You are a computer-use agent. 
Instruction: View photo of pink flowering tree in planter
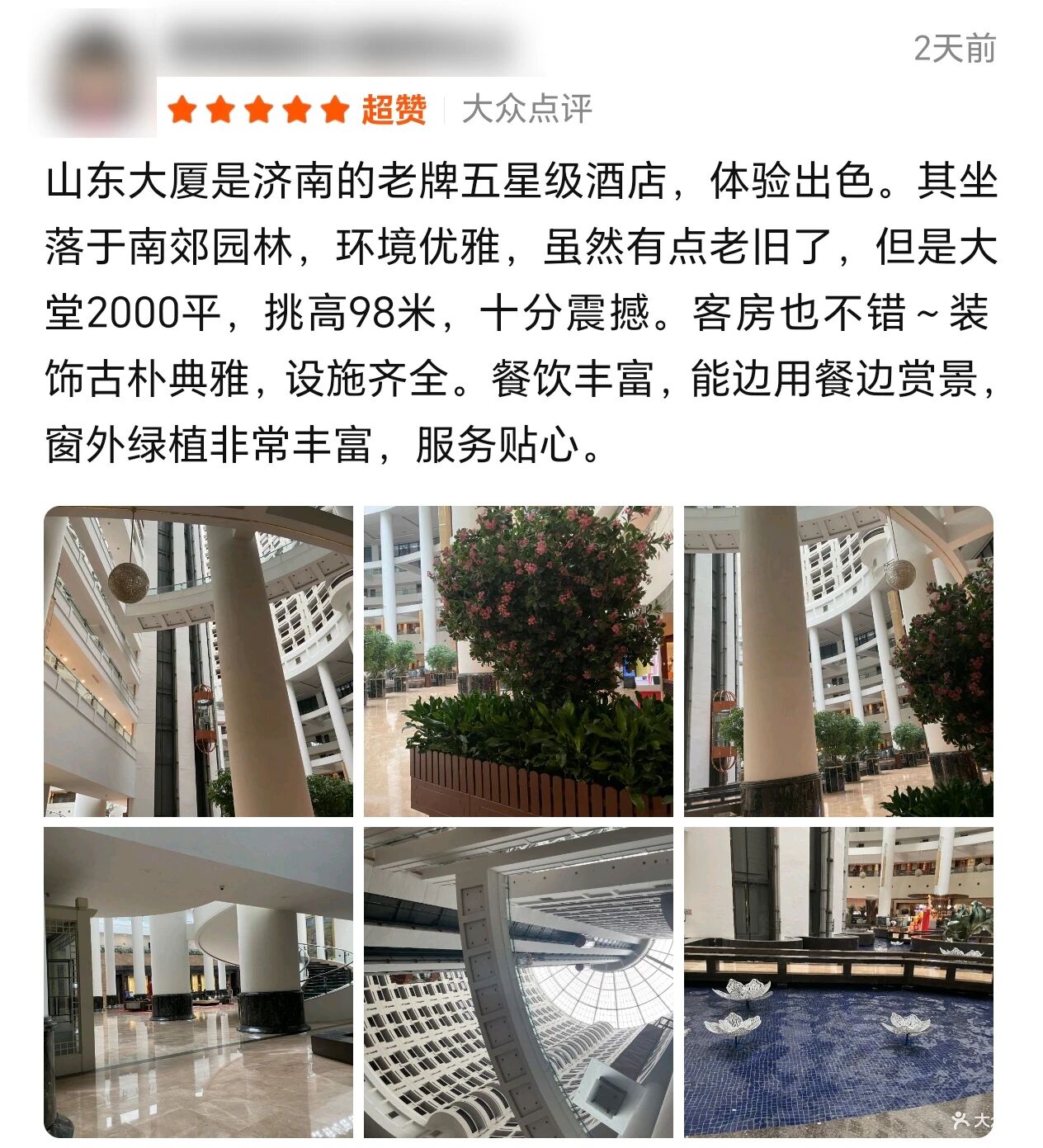518,661
